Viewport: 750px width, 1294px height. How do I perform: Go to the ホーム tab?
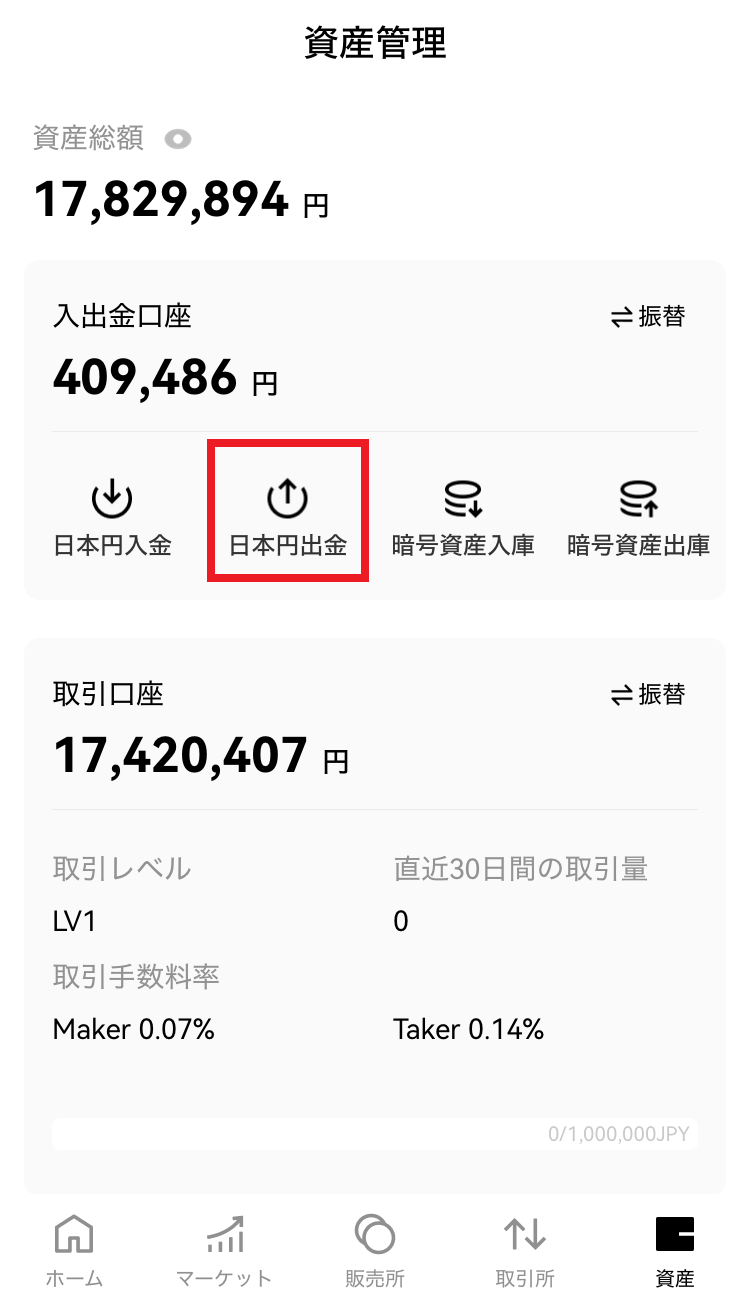click(74, 1250)
